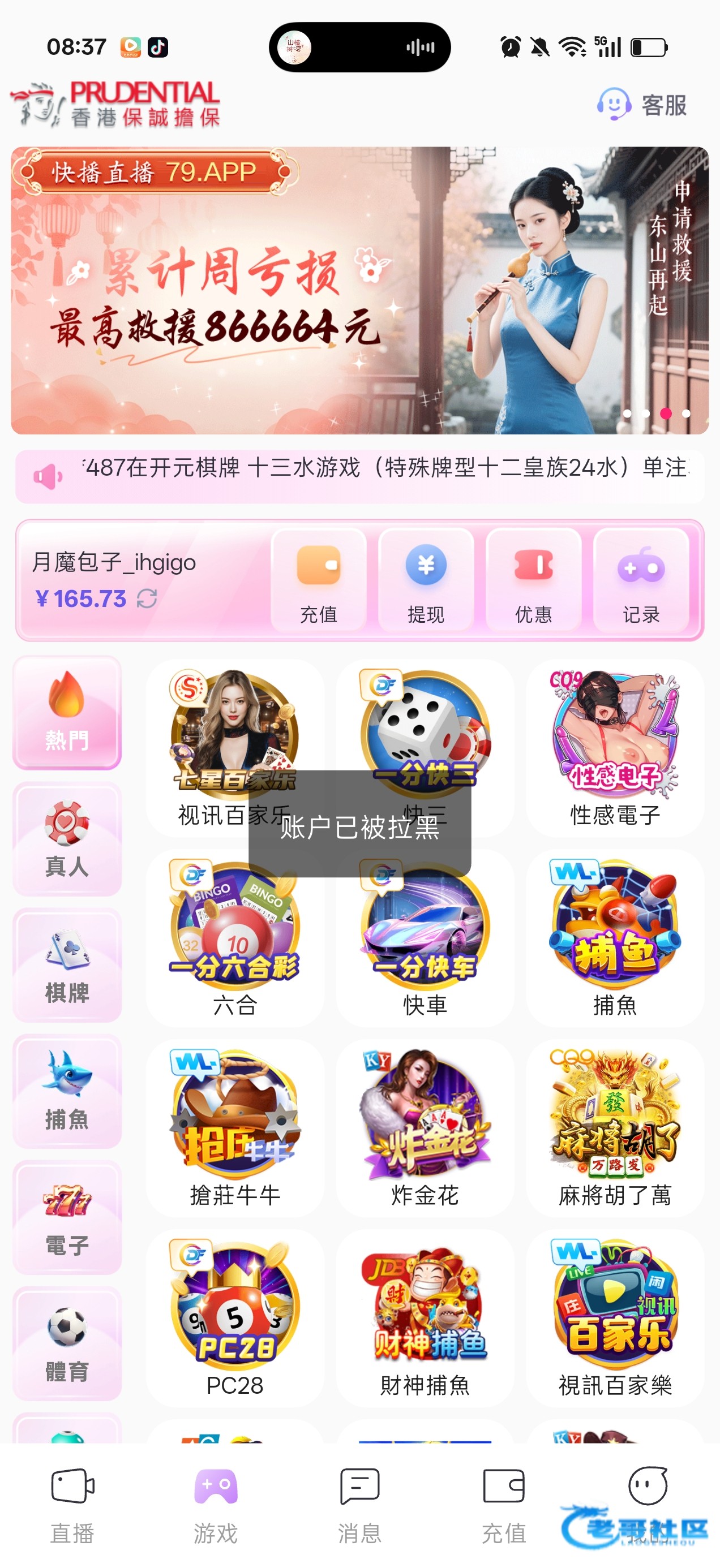Tap the 充值 button in the account card

(319, 579)
